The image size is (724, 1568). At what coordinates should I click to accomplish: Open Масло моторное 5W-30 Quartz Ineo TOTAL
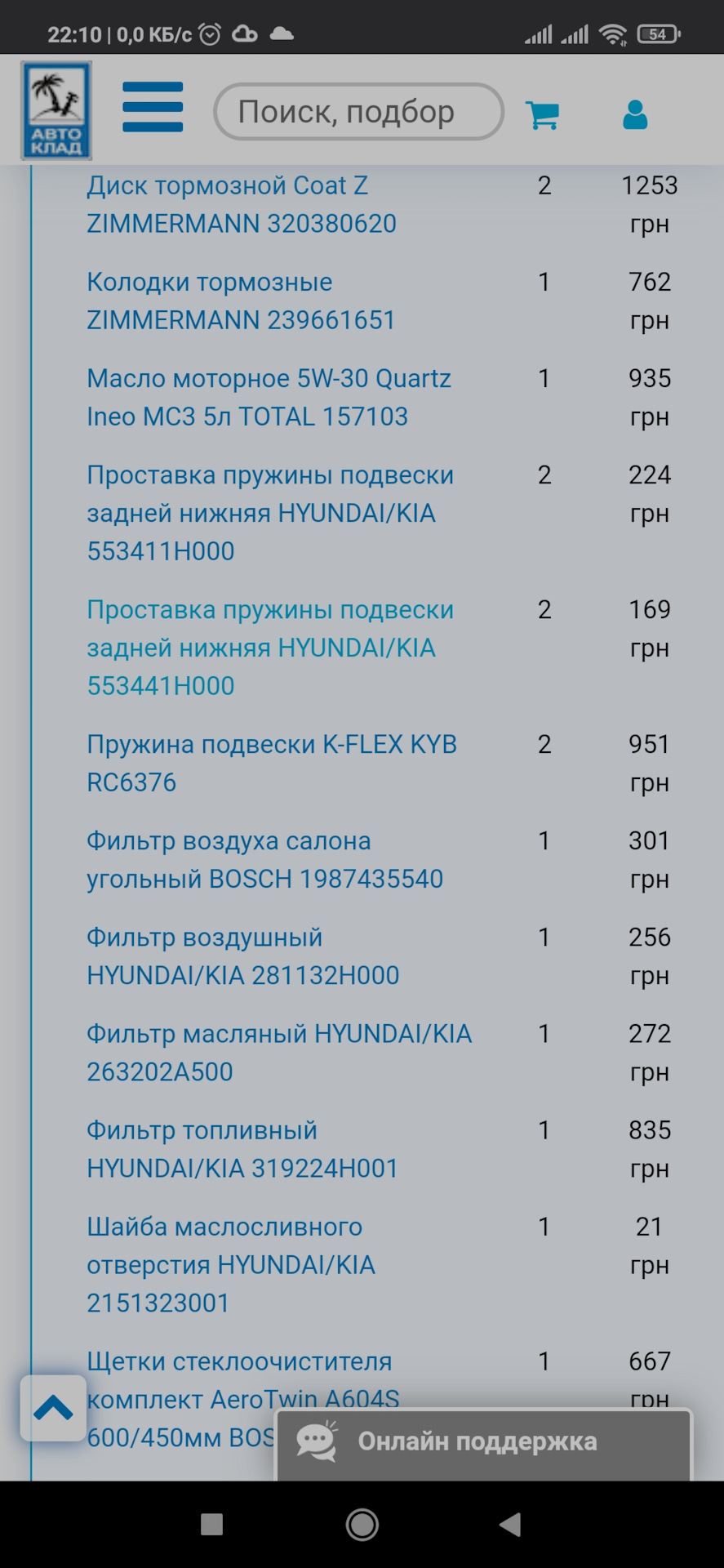(269, 397)
